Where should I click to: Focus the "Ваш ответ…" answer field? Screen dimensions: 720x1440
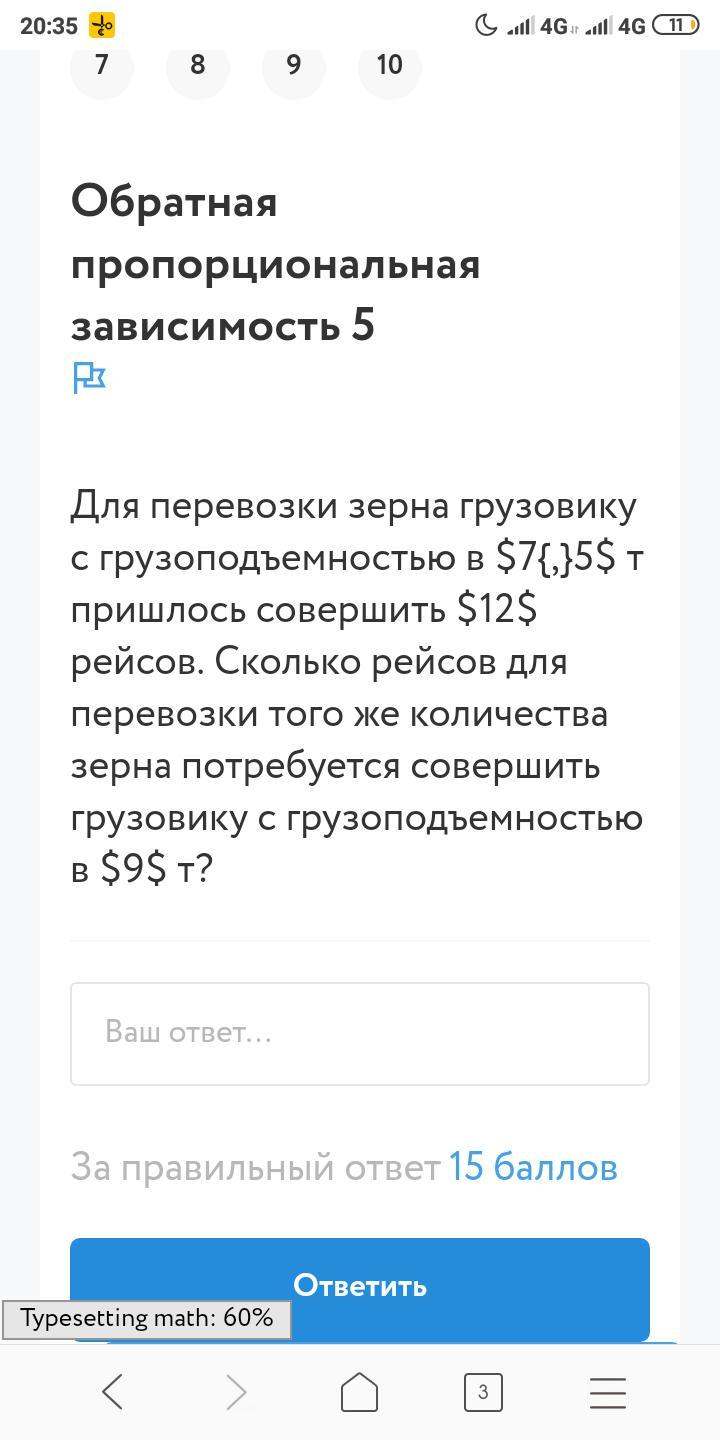point(360,1033)
